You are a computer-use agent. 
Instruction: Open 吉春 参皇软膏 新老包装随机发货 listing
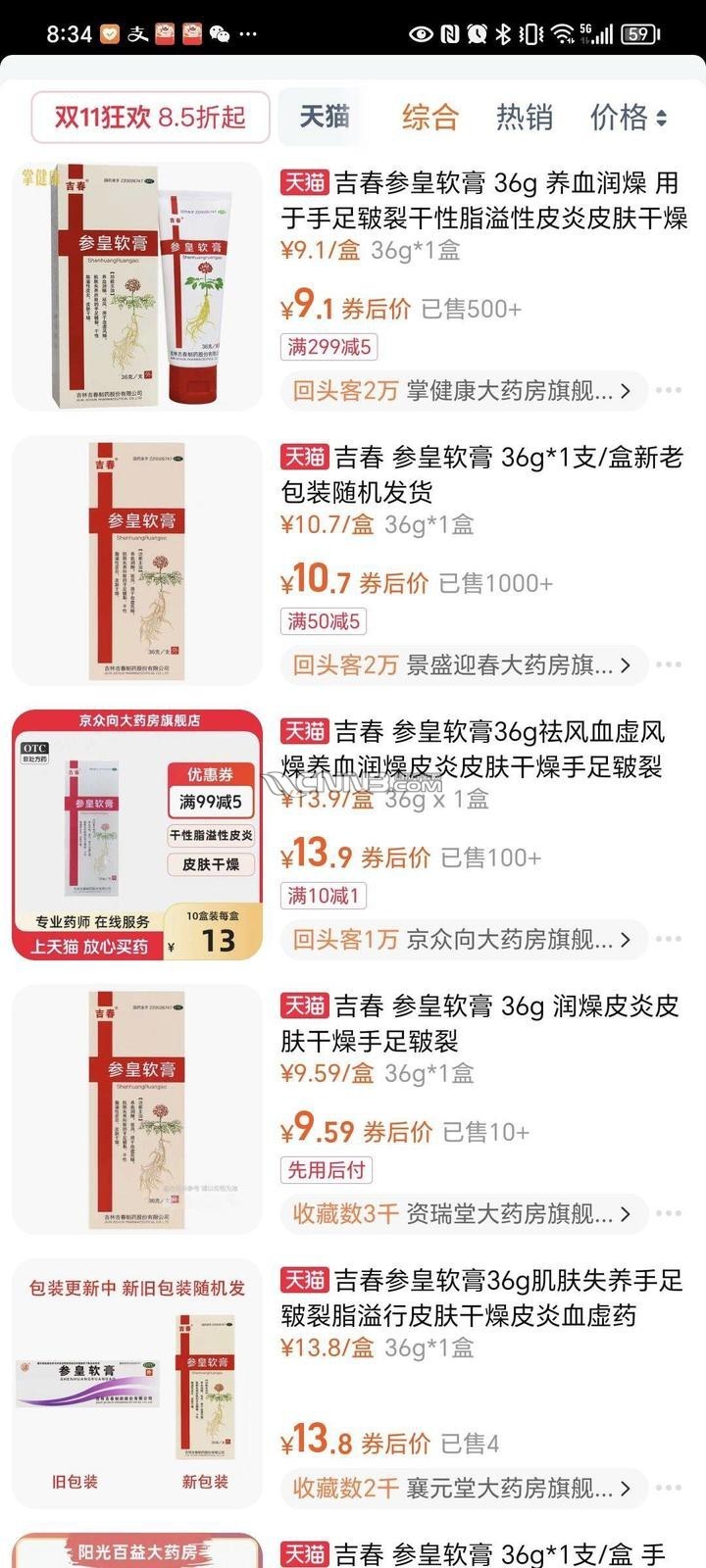(x=480, y=473)
